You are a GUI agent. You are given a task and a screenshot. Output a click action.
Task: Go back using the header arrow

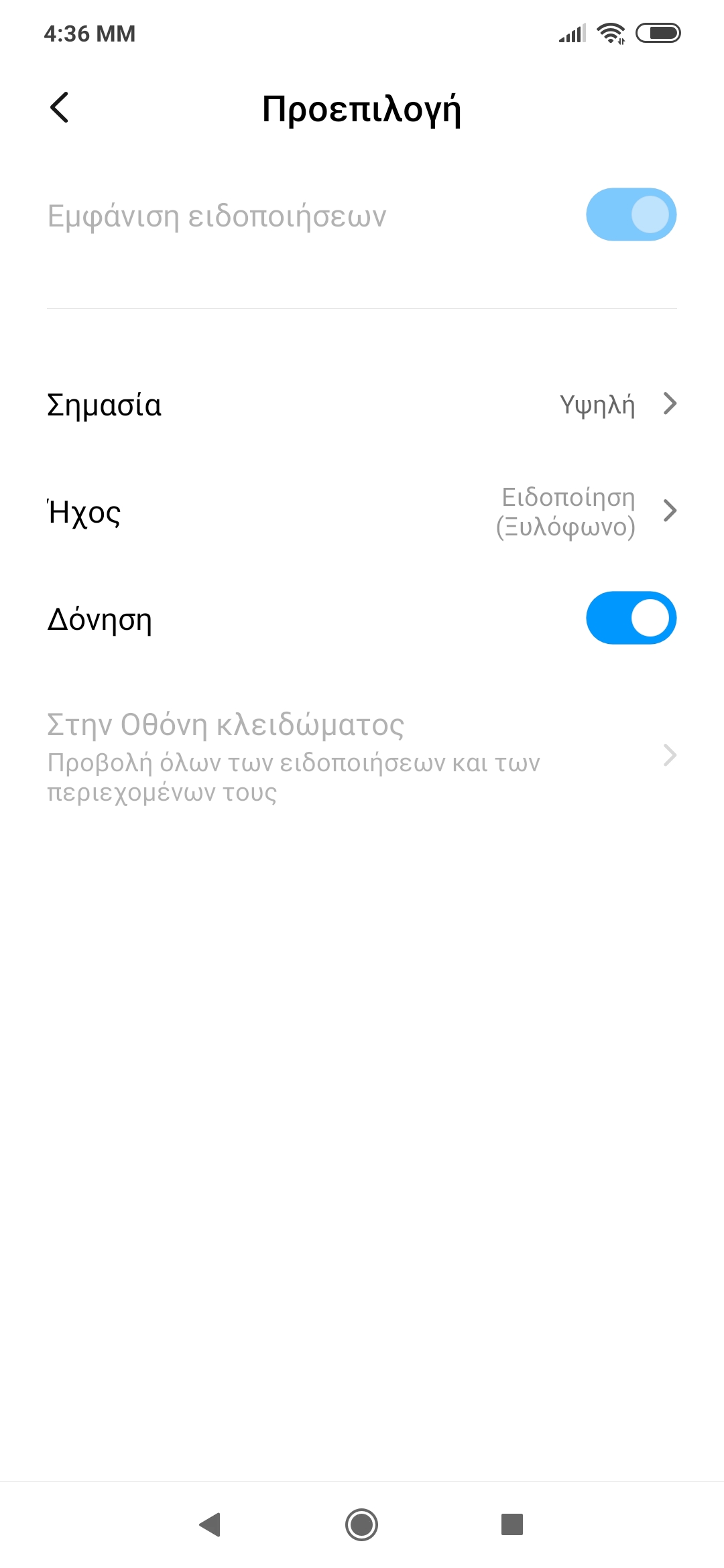(x=59, y=108)
